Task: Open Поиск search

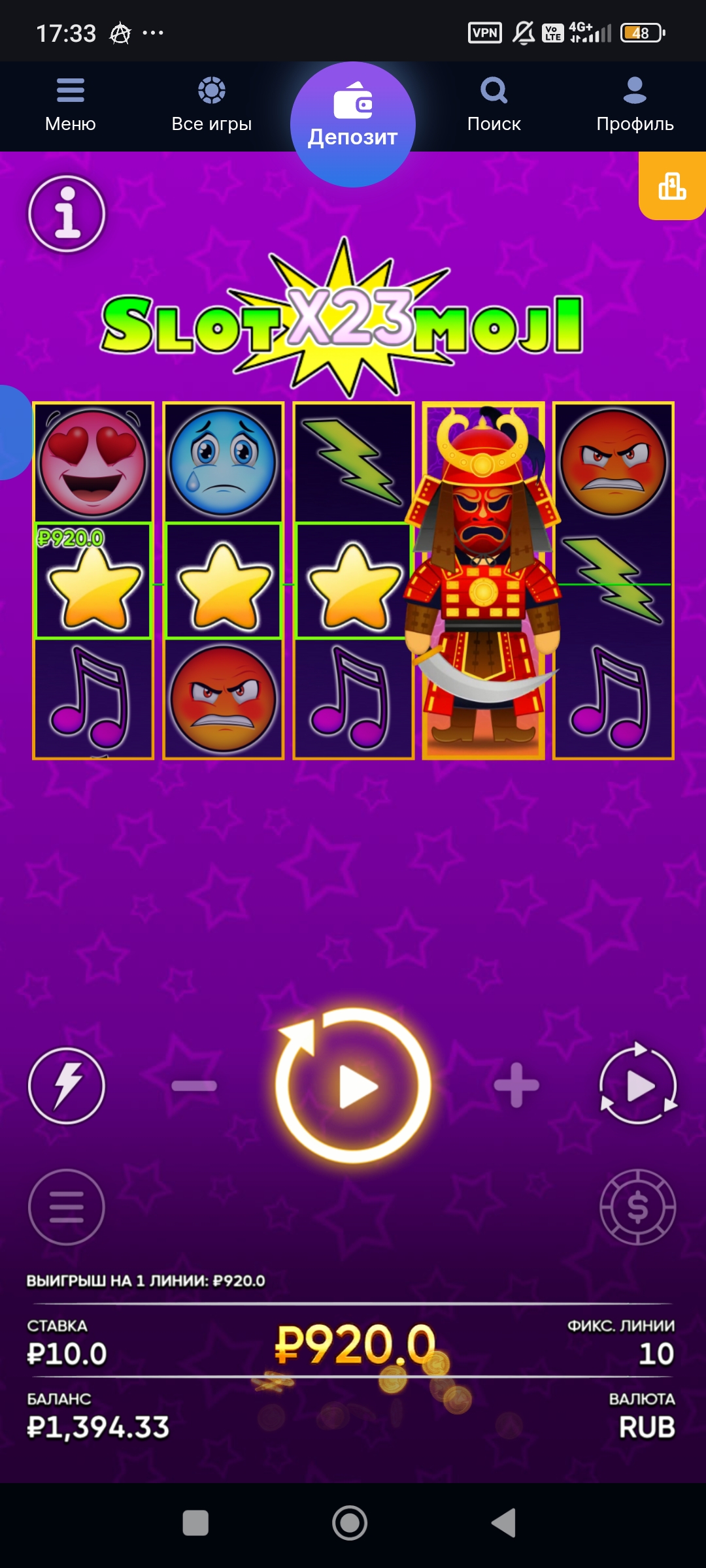Action: pyautogui.click(x=494, y=105)
